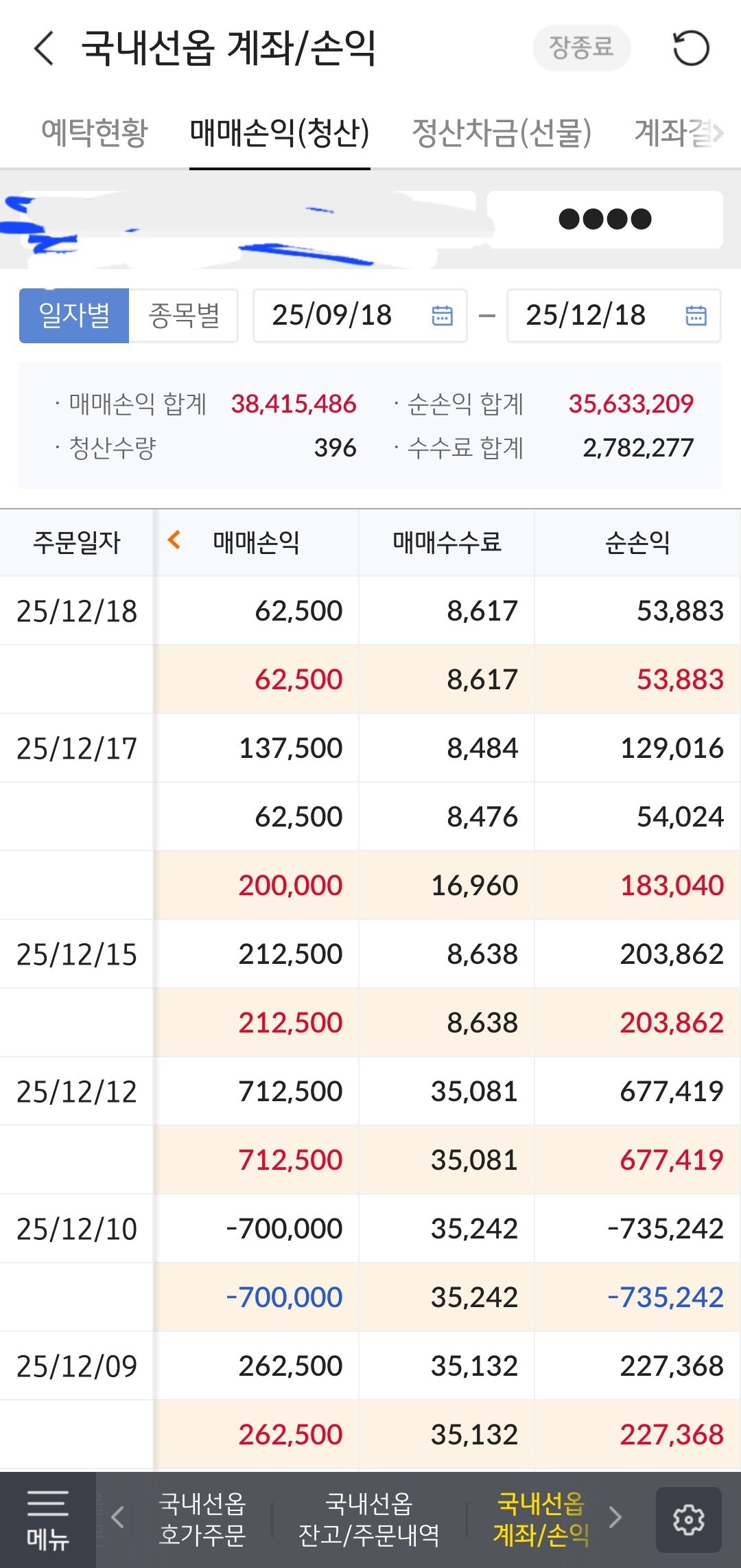Show next bottom bar shortcuts
The image size is (741, 1568).
coord(615,1518)
